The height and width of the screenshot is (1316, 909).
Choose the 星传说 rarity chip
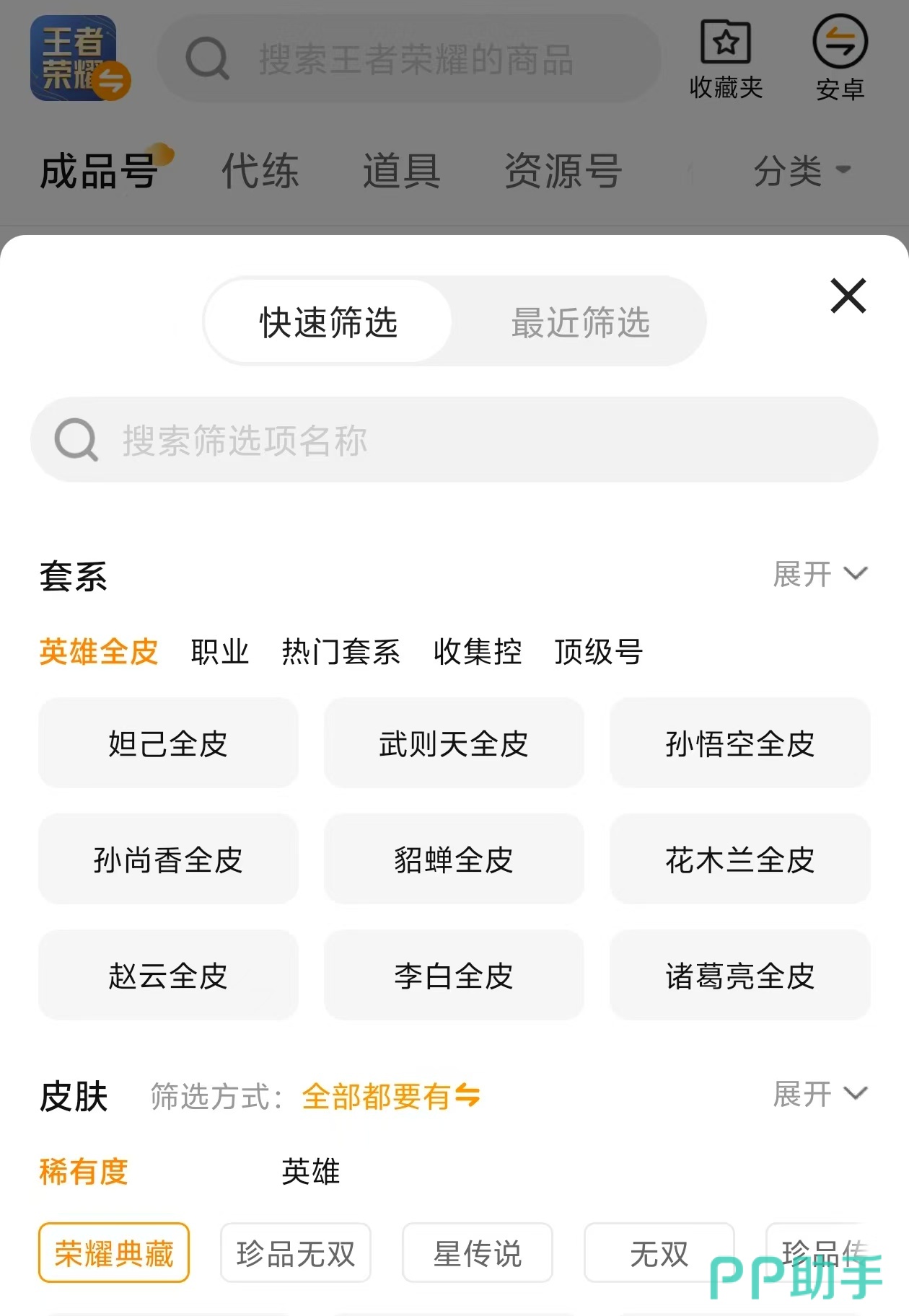[478, 1253]
